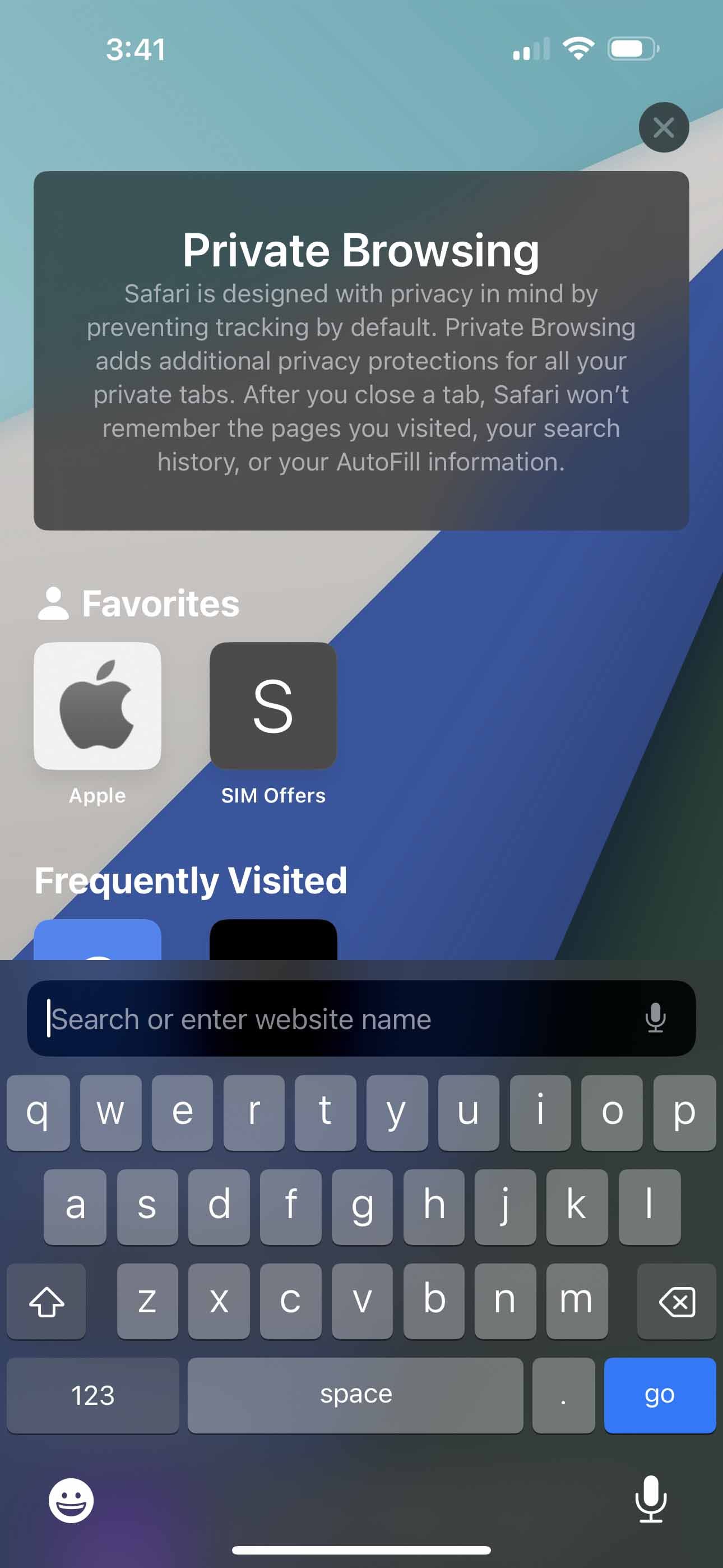The height and width of the screenshot is (1568, 723).
Task: Close the Private Browsing start page
Action: click(664, 127)
